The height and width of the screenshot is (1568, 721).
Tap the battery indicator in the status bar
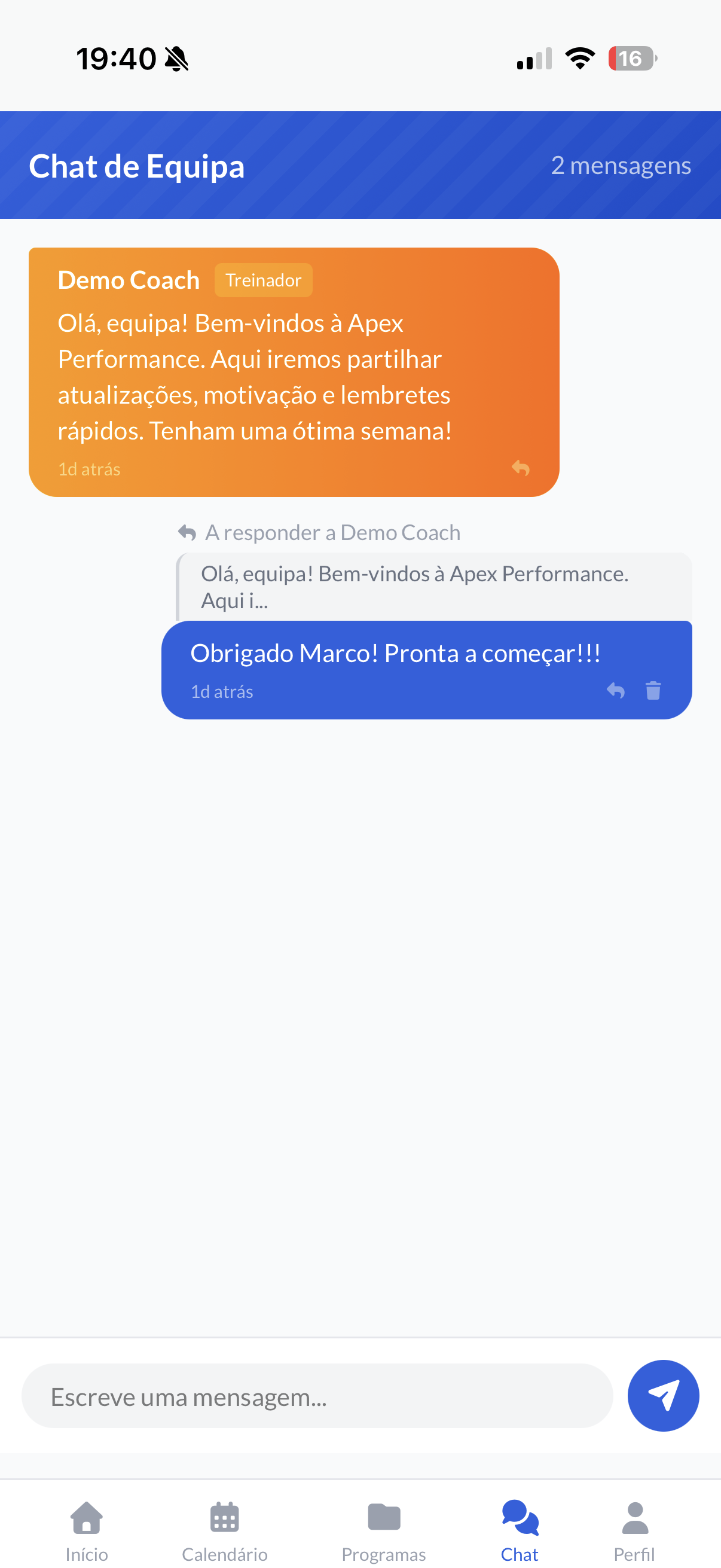click(632, 58)
